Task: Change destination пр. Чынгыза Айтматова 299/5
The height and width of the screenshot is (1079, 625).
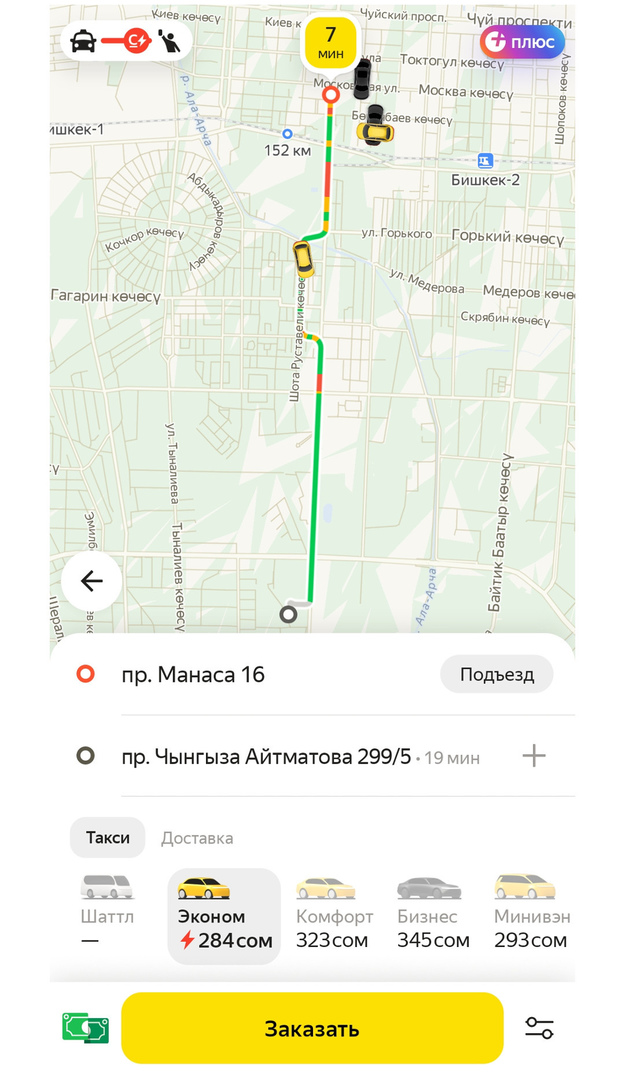Action: click(266, 756)
